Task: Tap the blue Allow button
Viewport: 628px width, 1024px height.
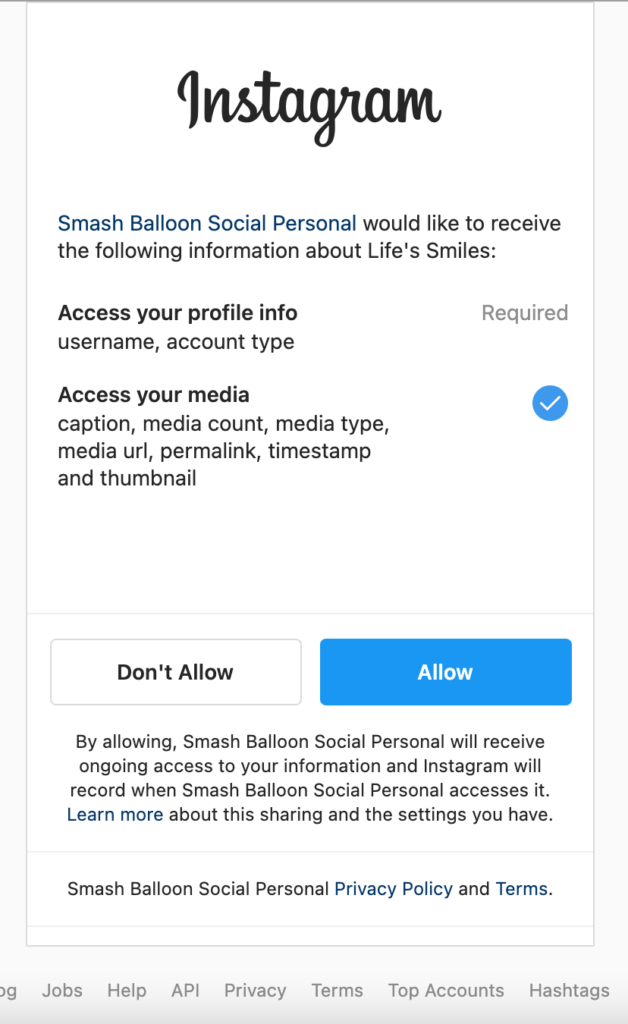Action: [445, 673]
